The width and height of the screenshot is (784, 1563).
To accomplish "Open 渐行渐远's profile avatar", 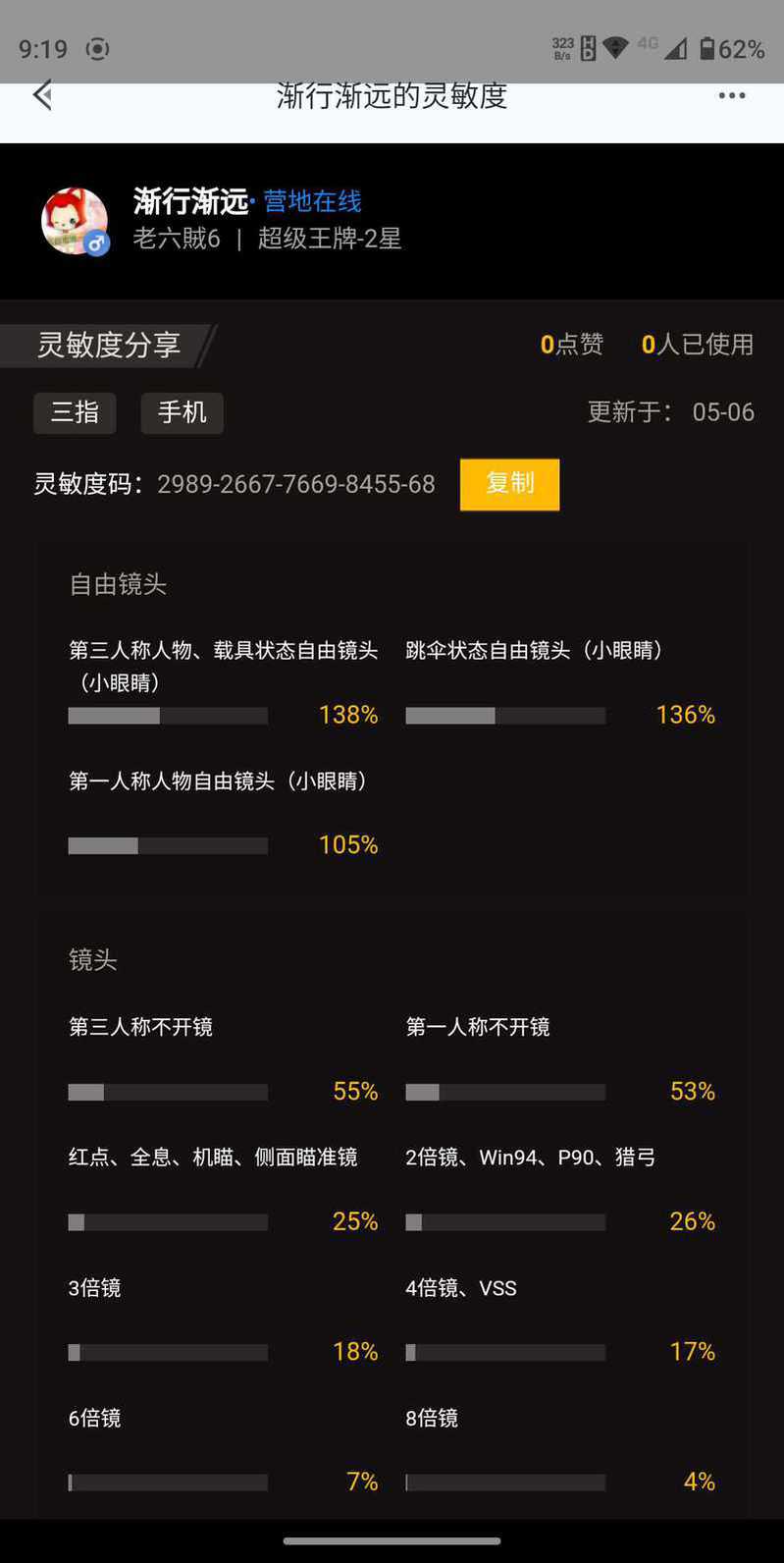I will click(75, 221).
